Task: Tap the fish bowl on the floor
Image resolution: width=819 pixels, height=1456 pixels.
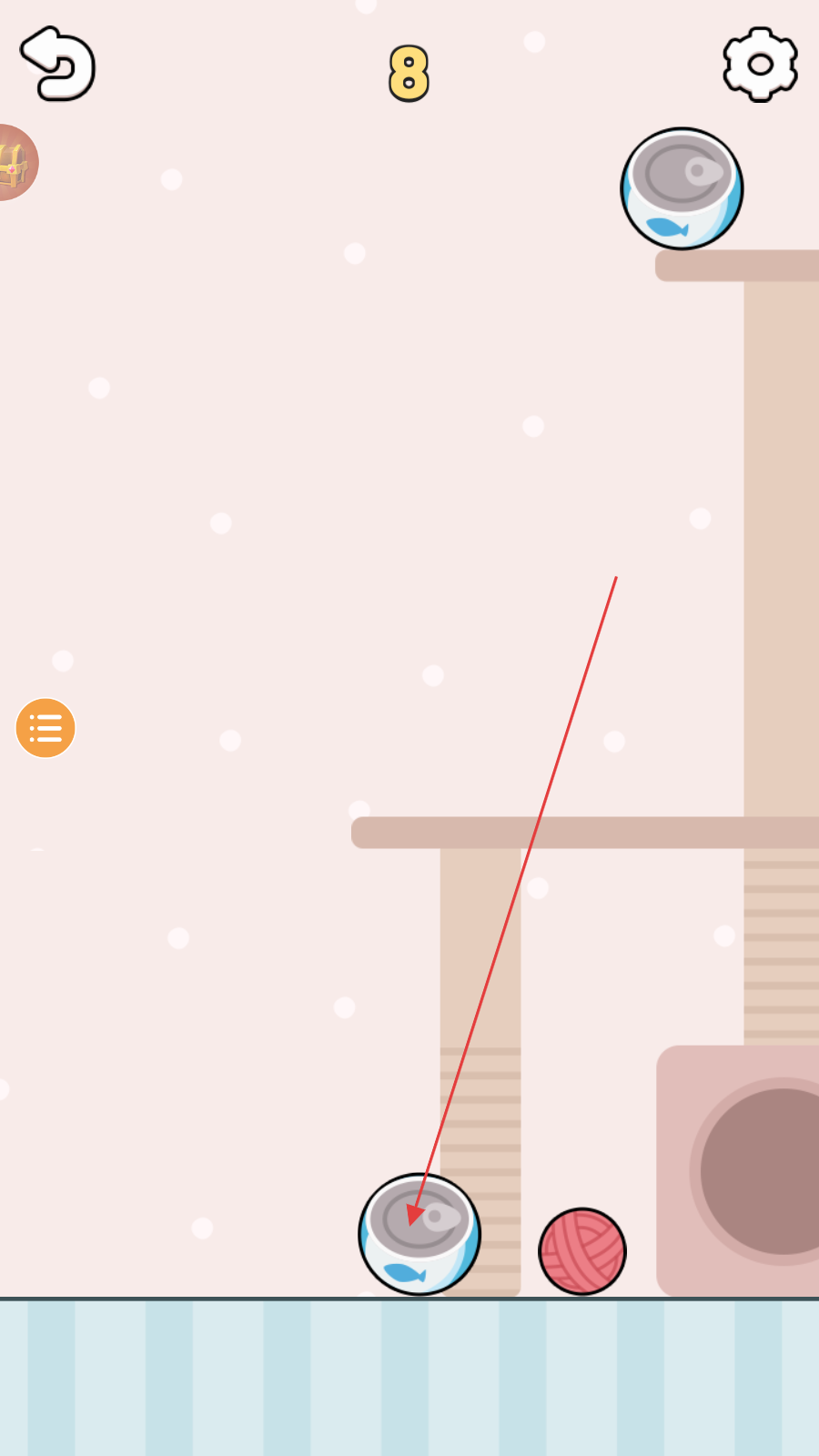Action: (420, 1234)
